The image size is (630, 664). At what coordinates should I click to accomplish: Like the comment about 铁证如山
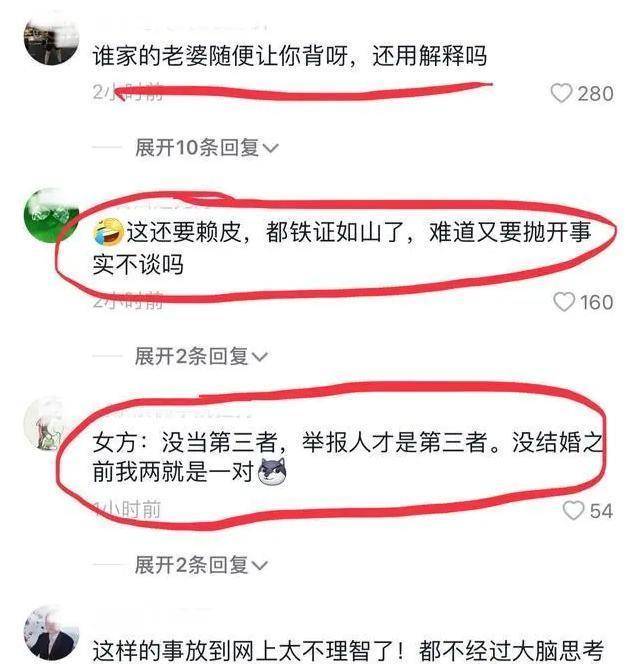[564, 302]
